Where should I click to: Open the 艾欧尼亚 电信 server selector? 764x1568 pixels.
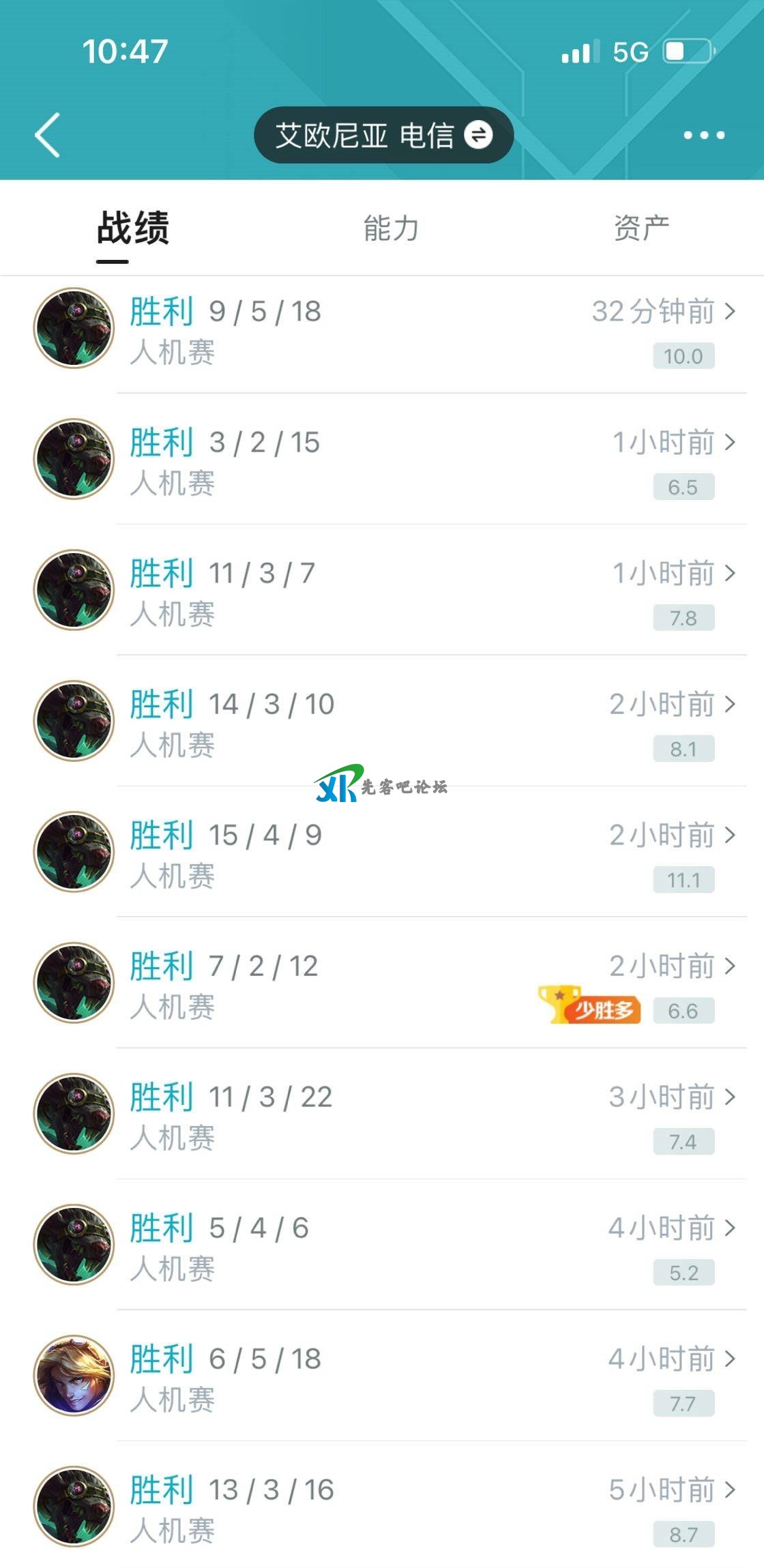point(368,134)
